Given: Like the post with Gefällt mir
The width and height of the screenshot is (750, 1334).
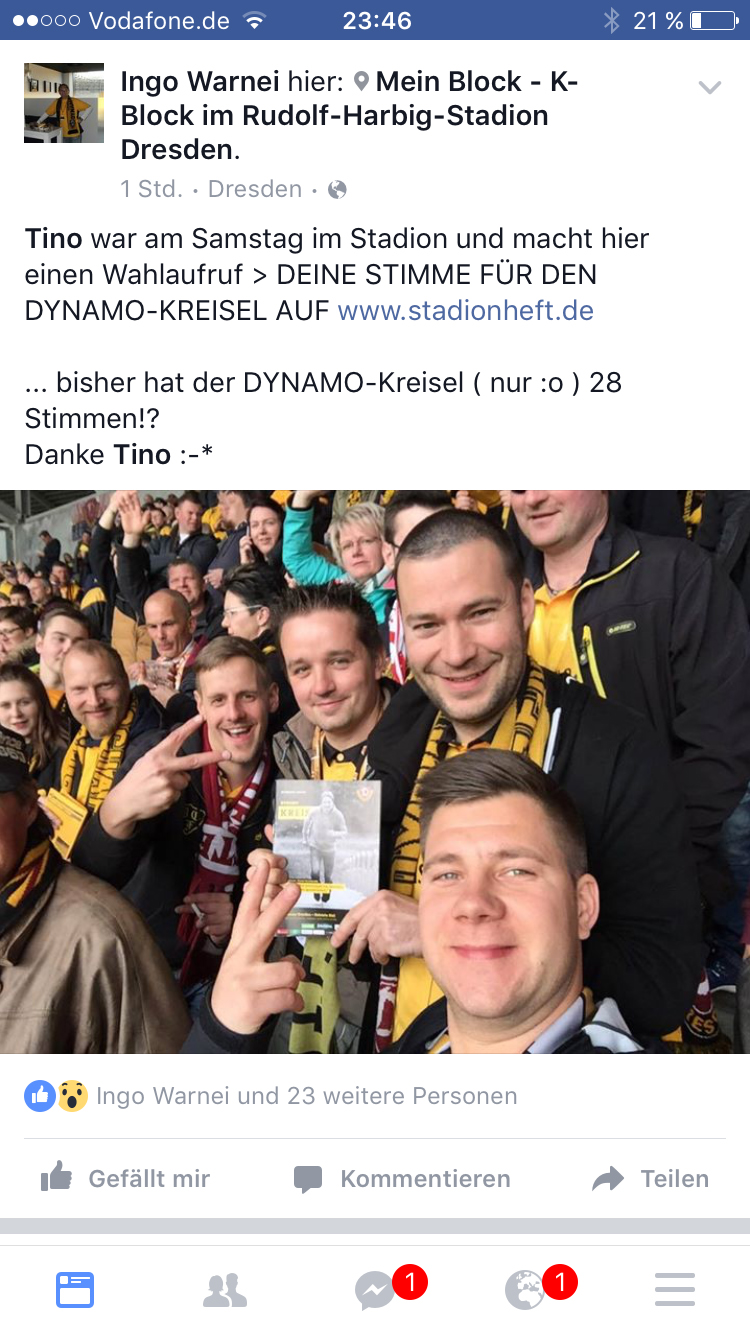Looking at the screenshot, I should click(126, 1179).
